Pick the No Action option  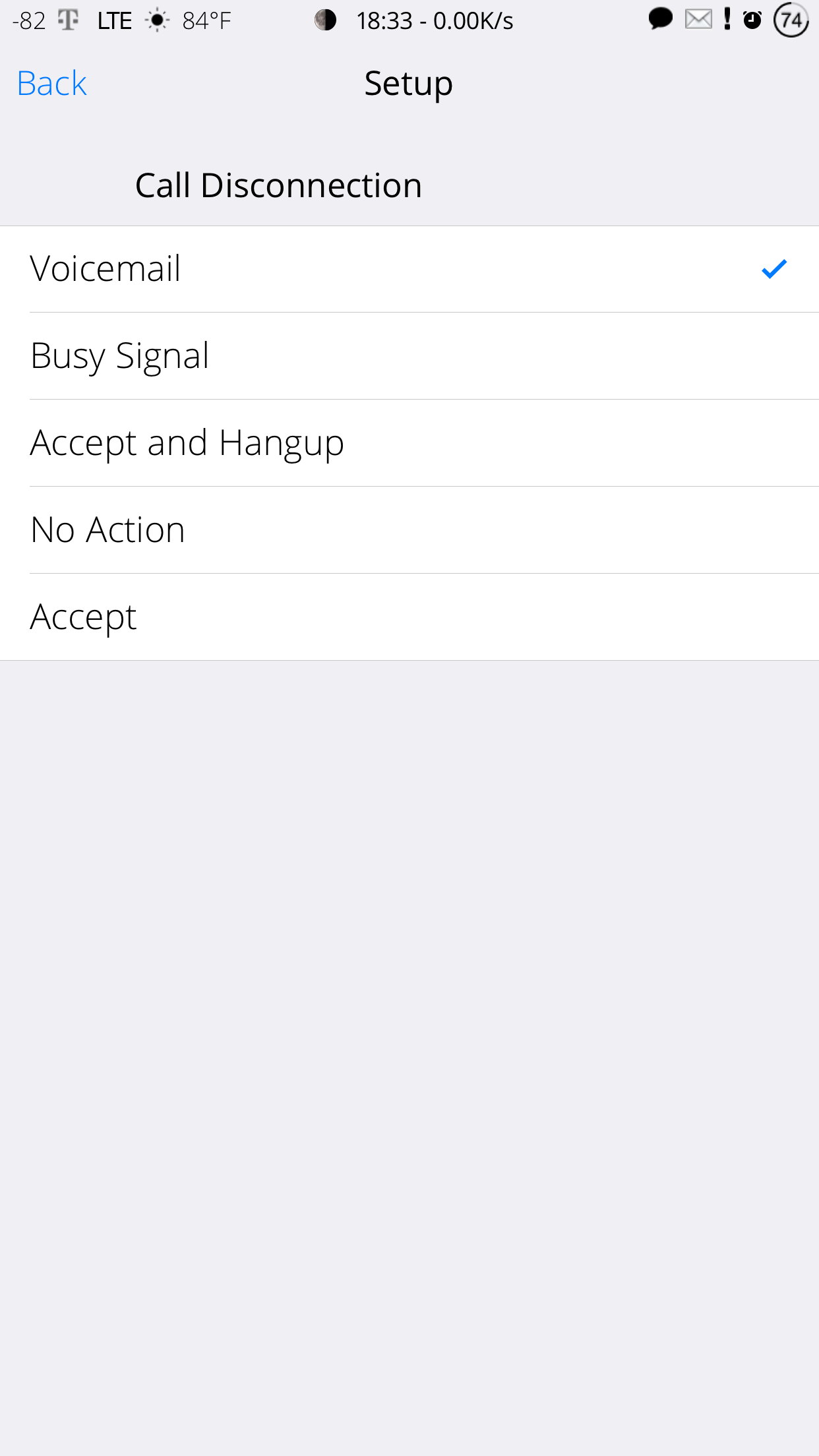pos(409,530)
